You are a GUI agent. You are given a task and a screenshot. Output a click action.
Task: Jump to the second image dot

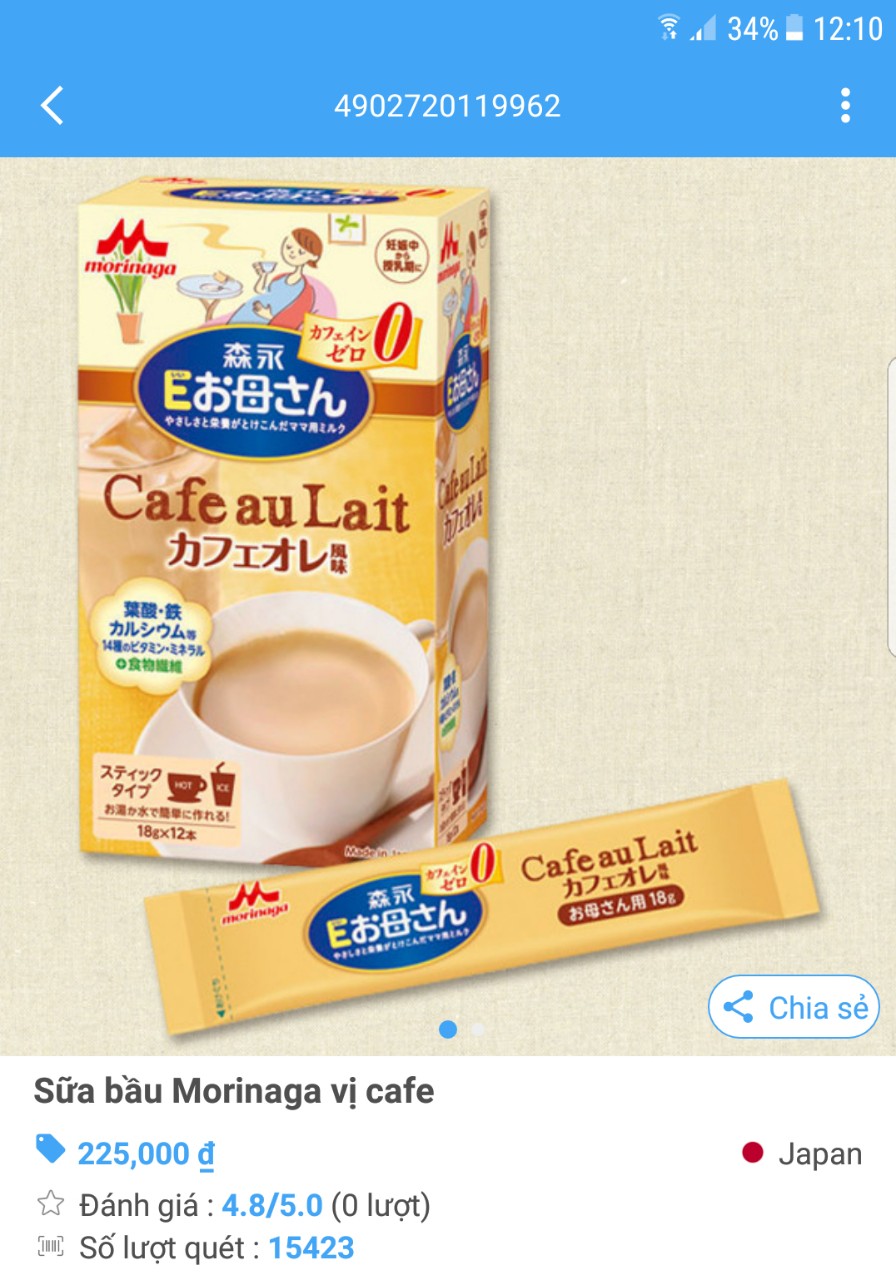point(478,1029)
